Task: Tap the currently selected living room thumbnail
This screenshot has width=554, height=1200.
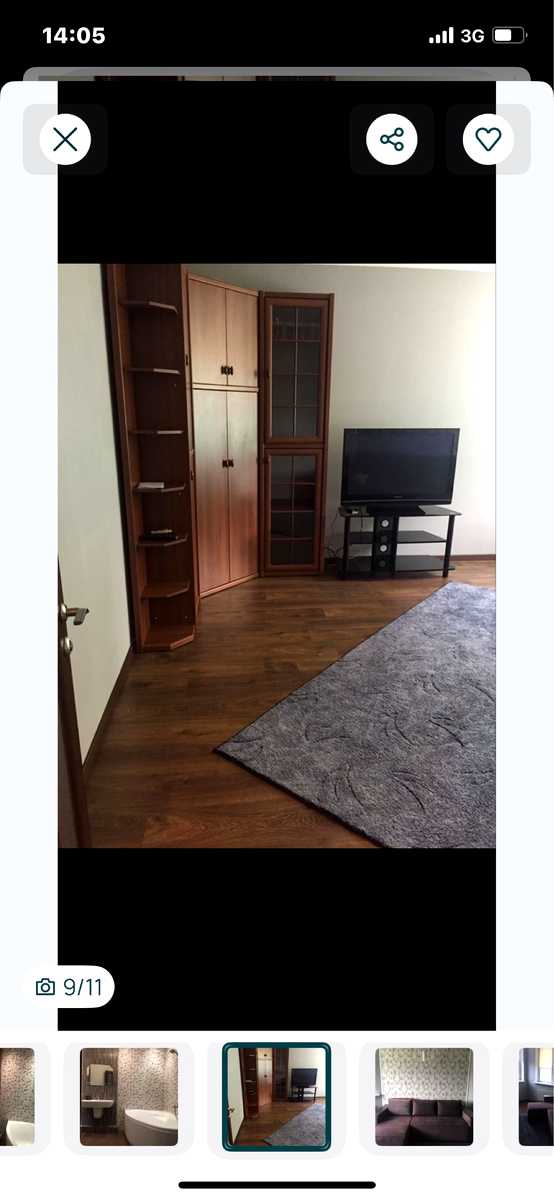Action: click(276, 1097)
